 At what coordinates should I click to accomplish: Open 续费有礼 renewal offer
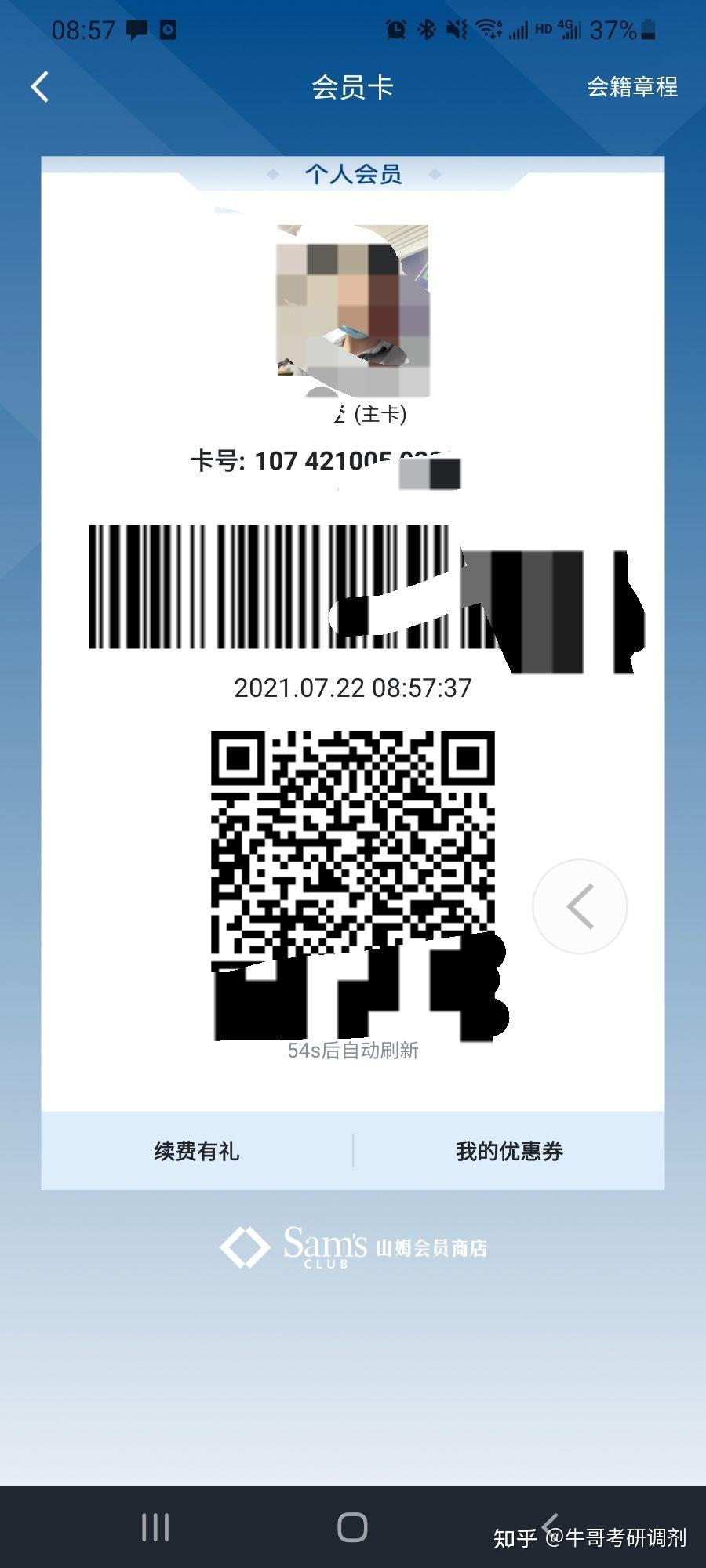(197, 1150)
